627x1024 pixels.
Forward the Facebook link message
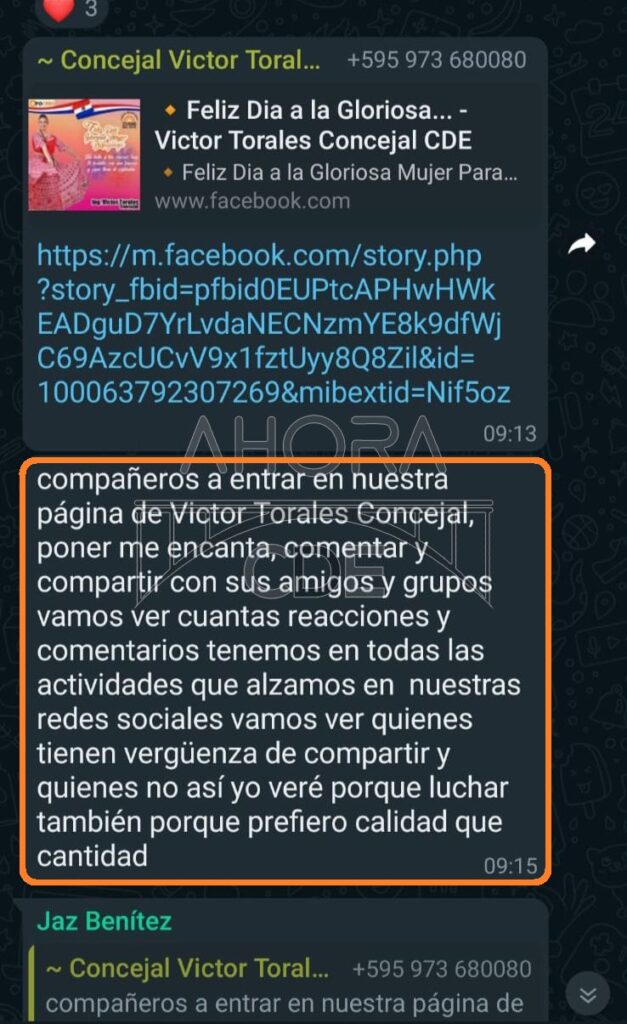(582, 244)
